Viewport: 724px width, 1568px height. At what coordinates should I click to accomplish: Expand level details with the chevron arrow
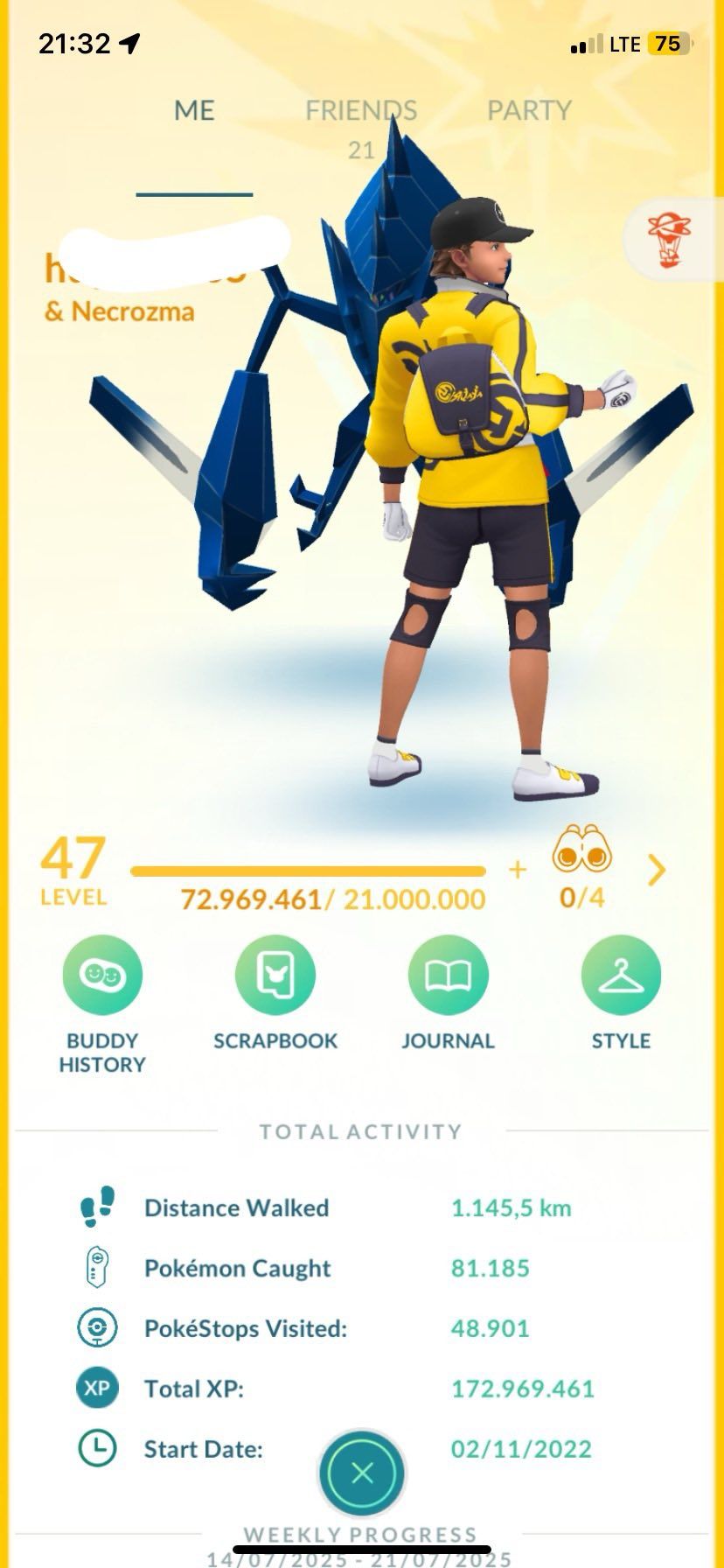[x=657, y=871]
